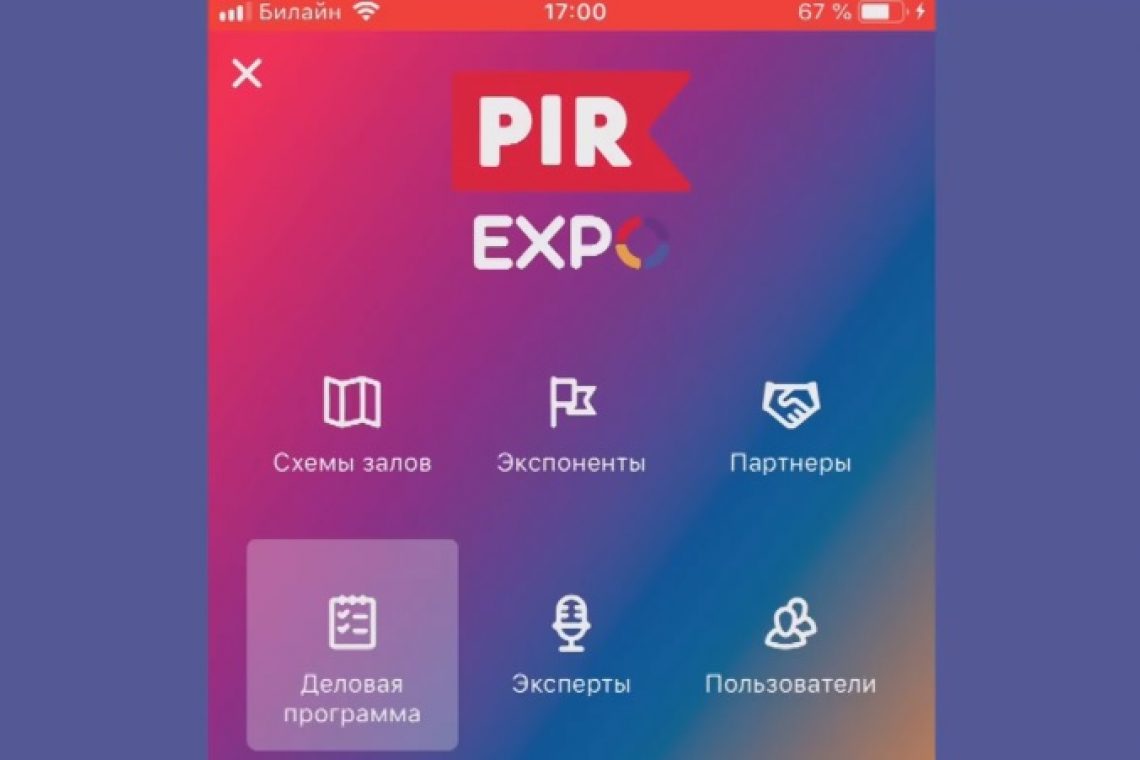This screenshot has height=760, width=1140.
Task: Open Схемы залов
Action: point(352,423)
